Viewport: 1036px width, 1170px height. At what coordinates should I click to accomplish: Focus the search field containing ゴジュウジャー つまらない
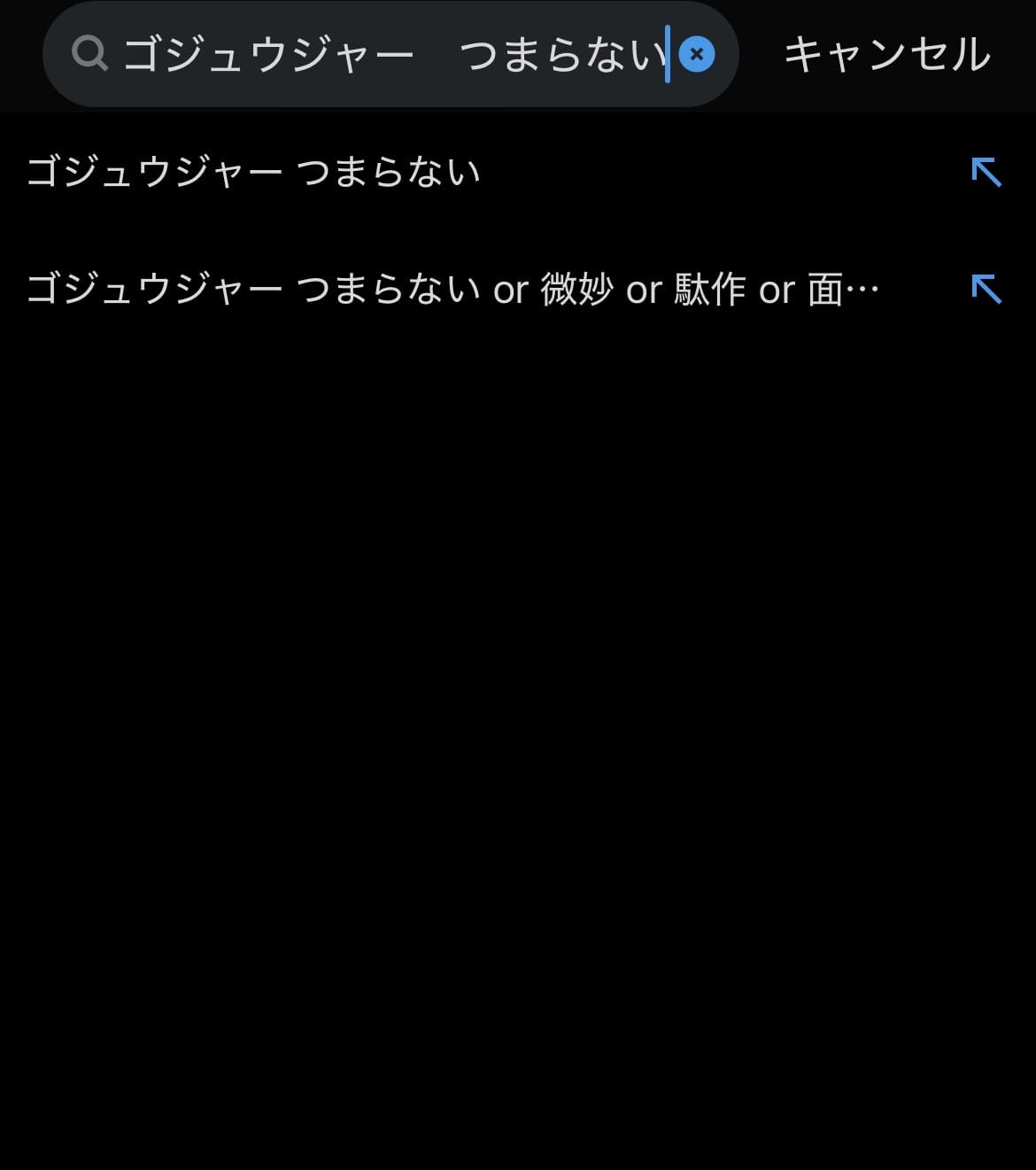390,55
